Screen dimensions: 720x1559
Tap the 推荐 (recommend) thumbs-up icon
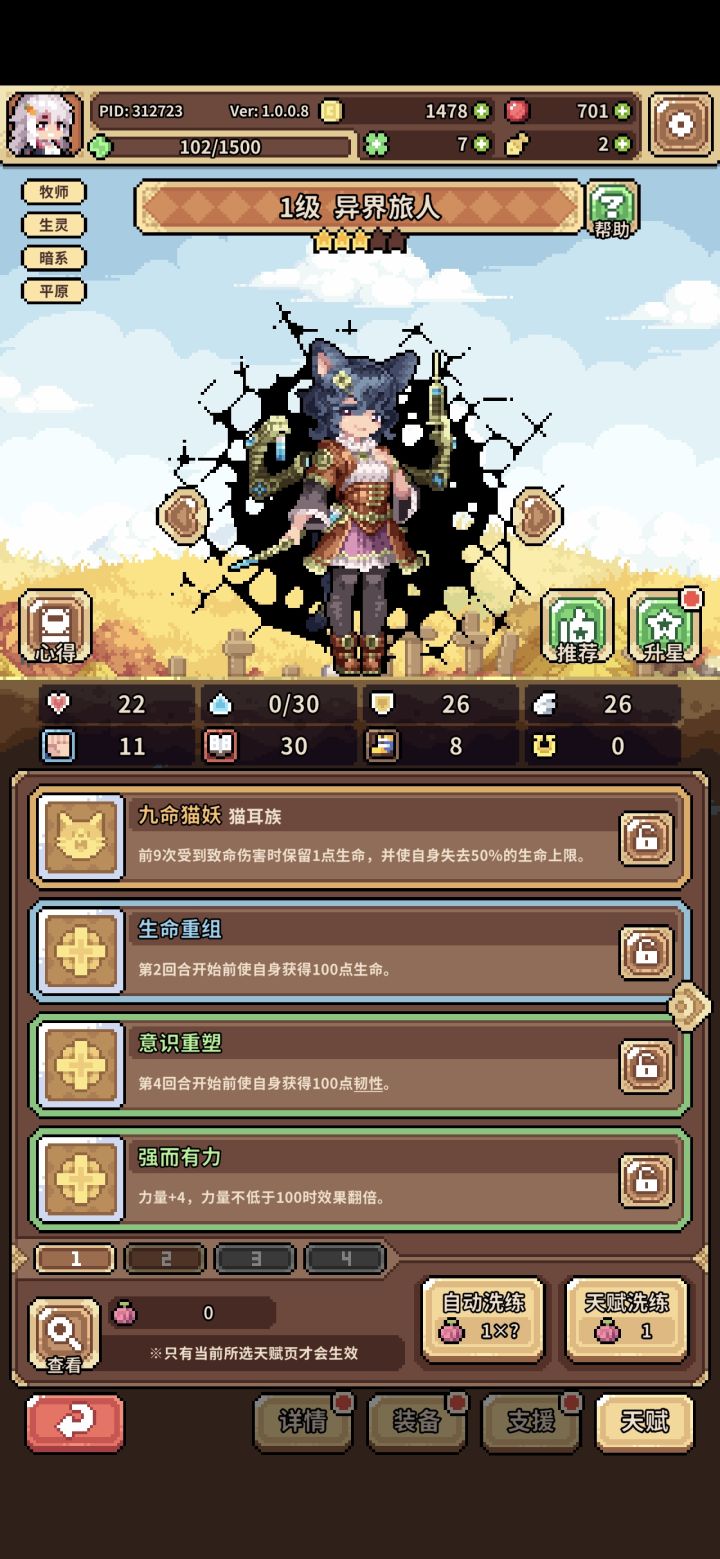[577, 628]
